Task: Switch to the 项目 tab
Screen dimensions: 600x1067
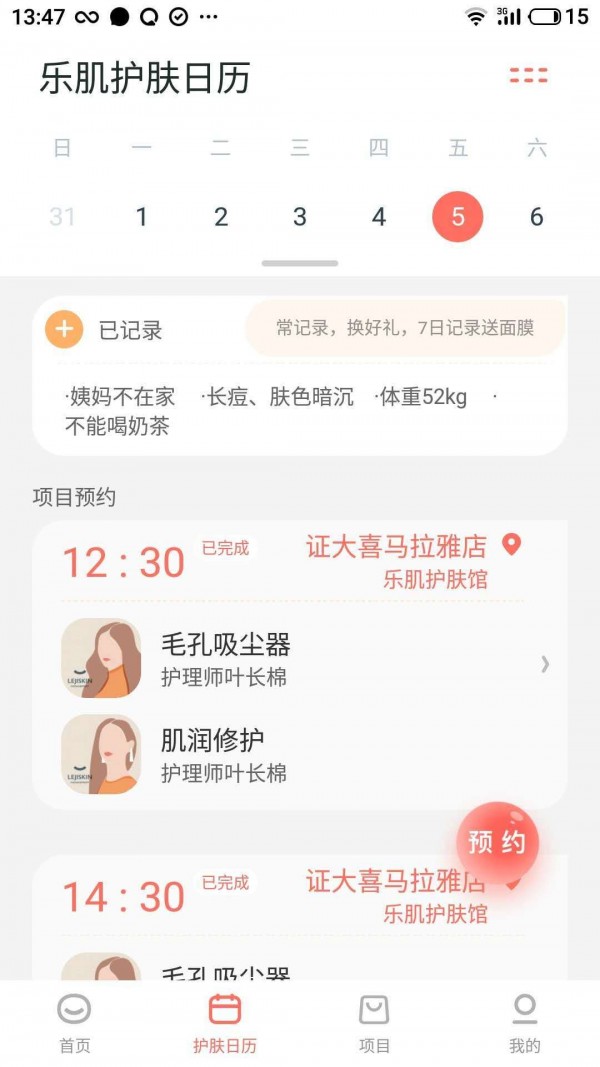Action: point(374,1023)
